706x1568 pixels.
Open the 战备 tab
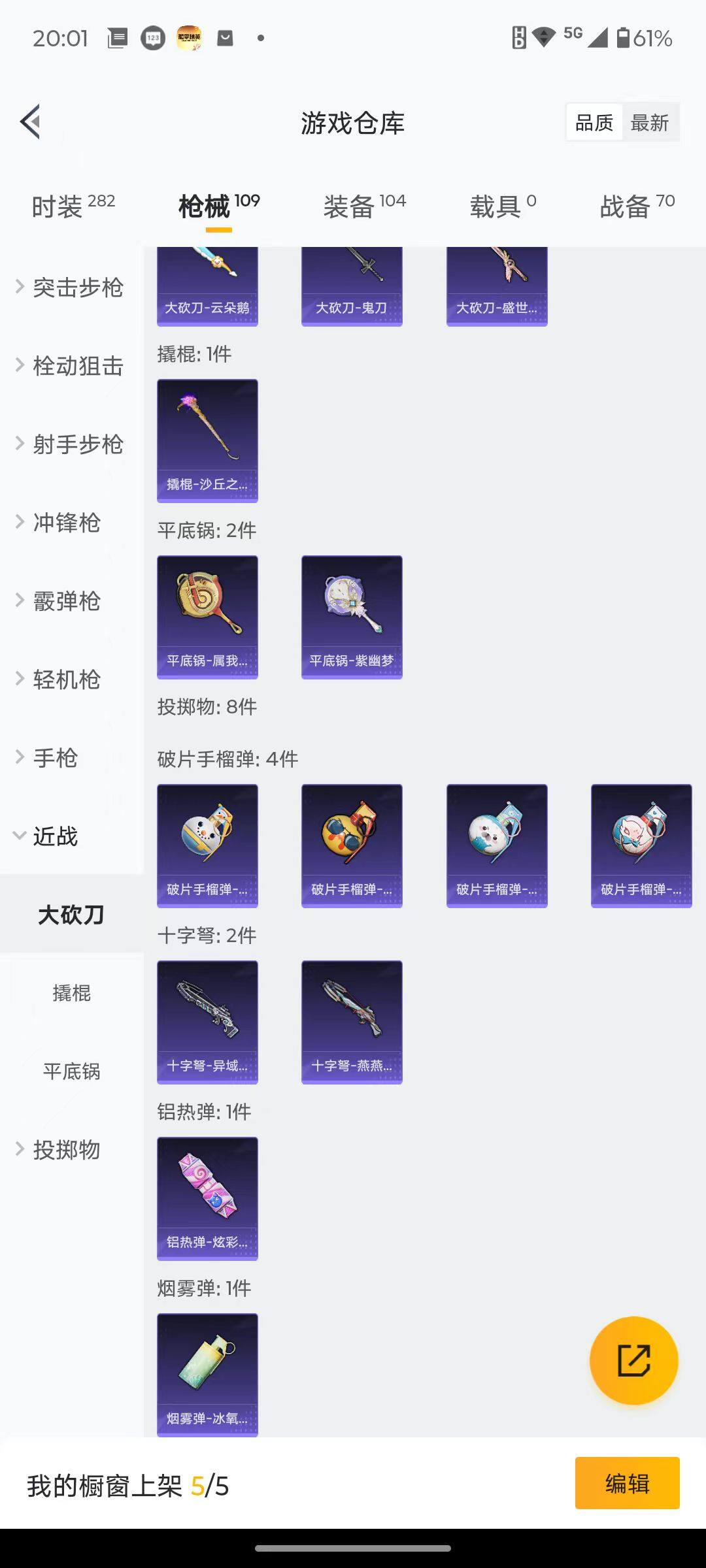tap(637, 206)
